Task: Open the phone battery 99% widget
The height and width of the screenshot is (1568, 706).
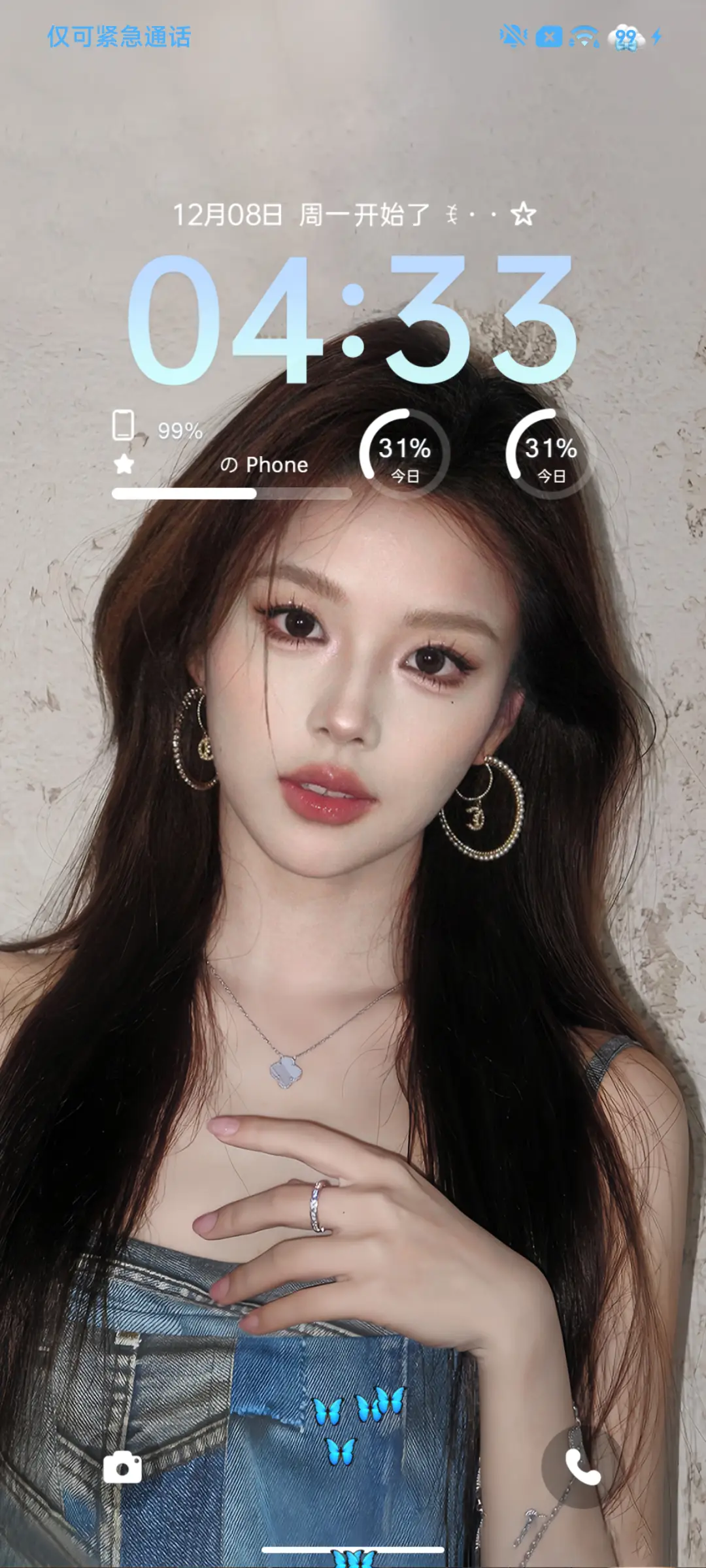Action: [x=231, y=453]
